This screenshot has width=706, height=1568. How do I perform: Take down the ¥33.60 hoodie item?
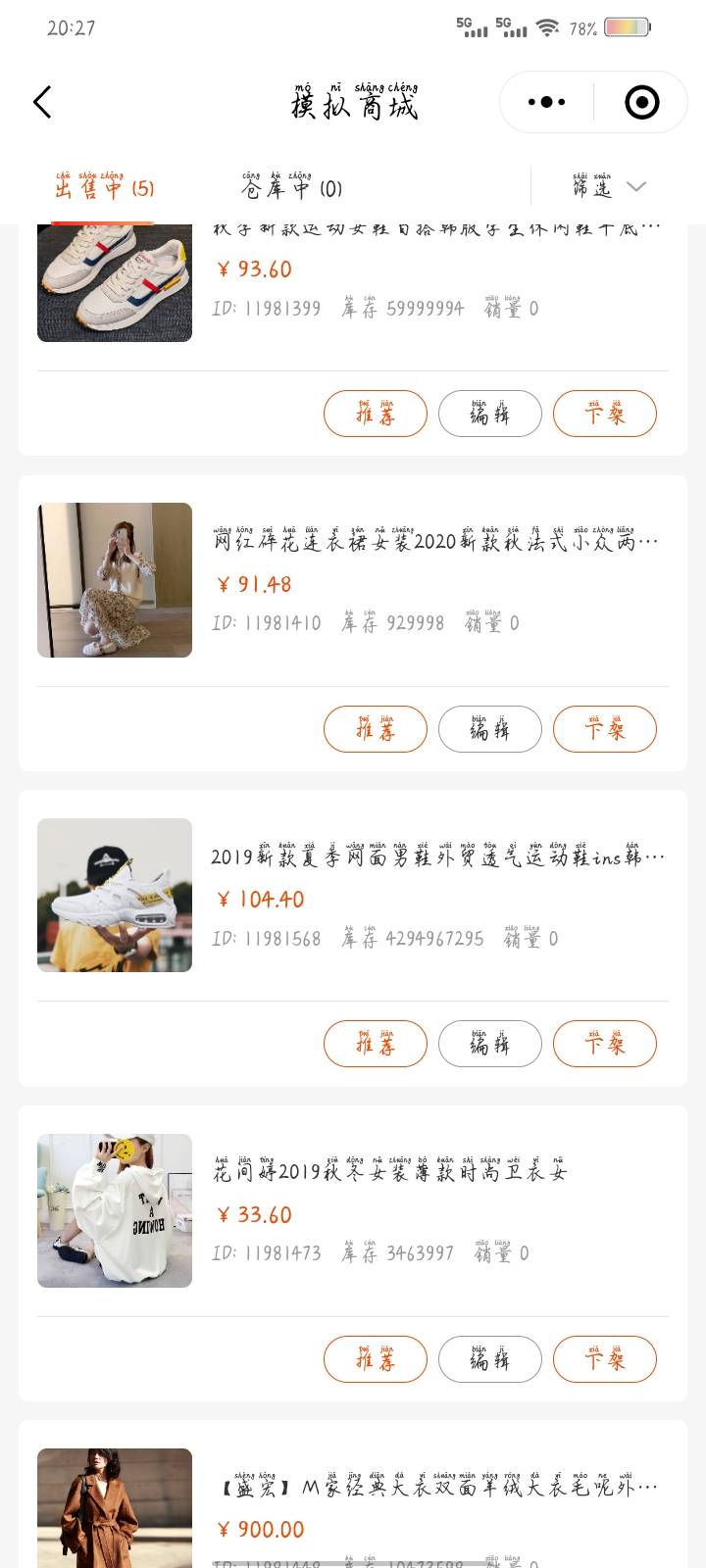[x=605, y=1359]
